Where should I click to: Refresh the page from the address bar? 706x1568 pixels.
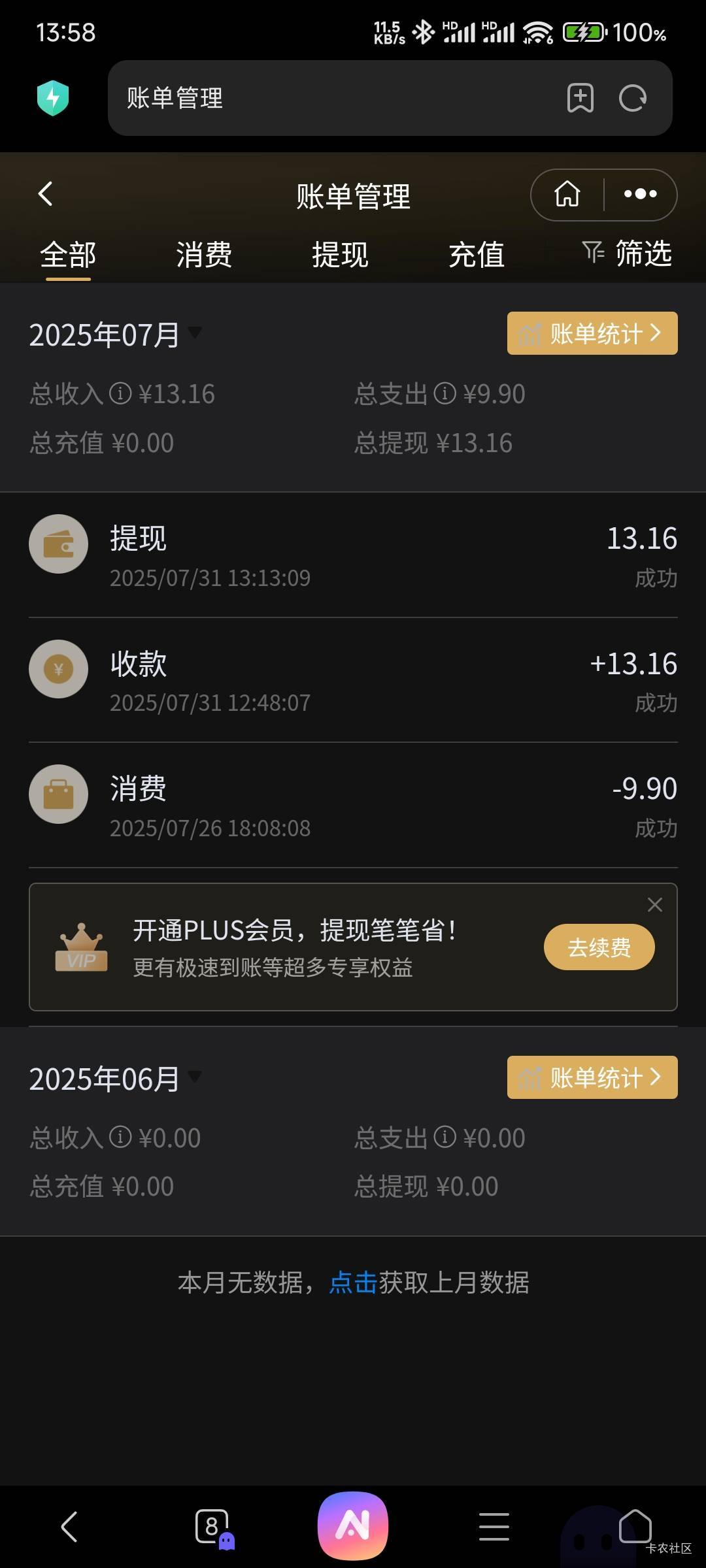(x=633, y=99)
